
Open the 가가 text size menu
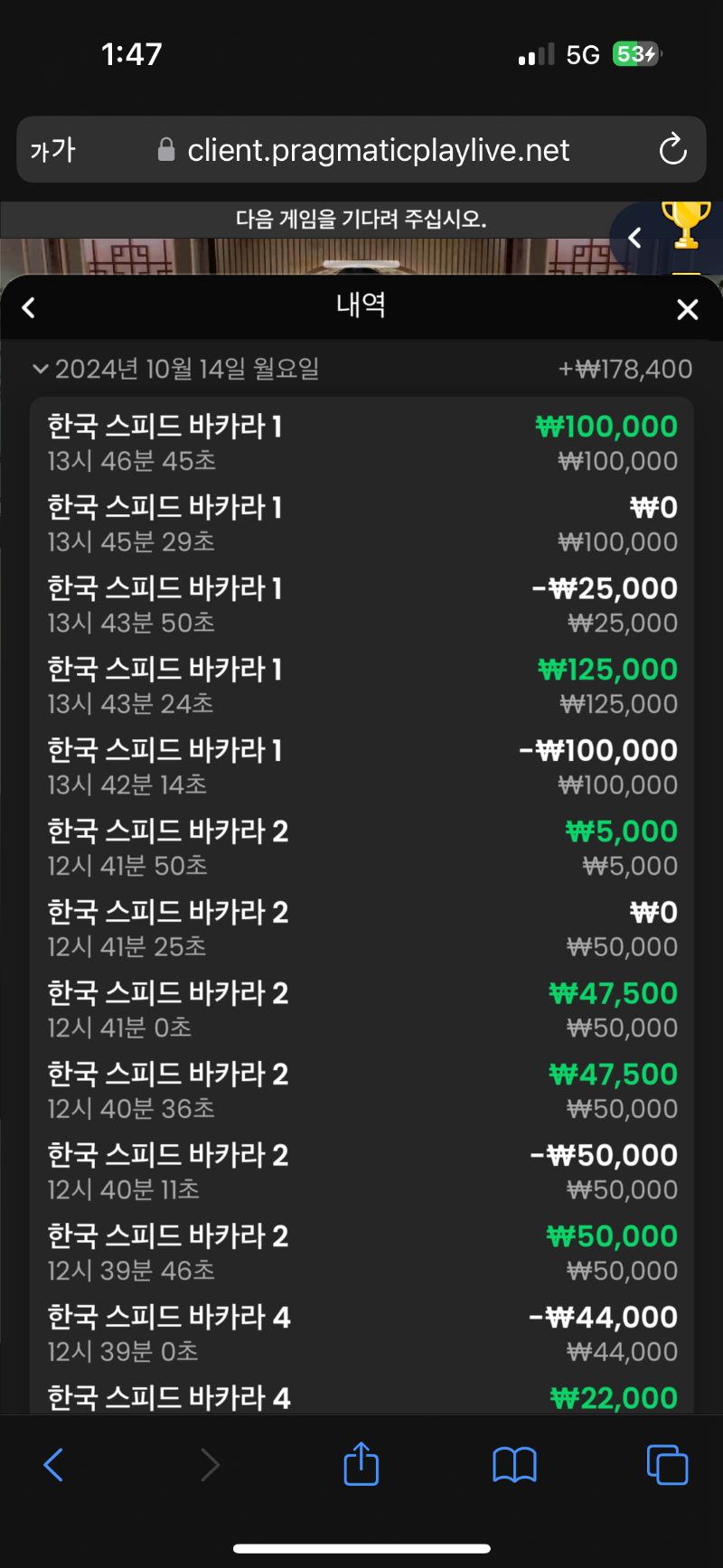52,150
